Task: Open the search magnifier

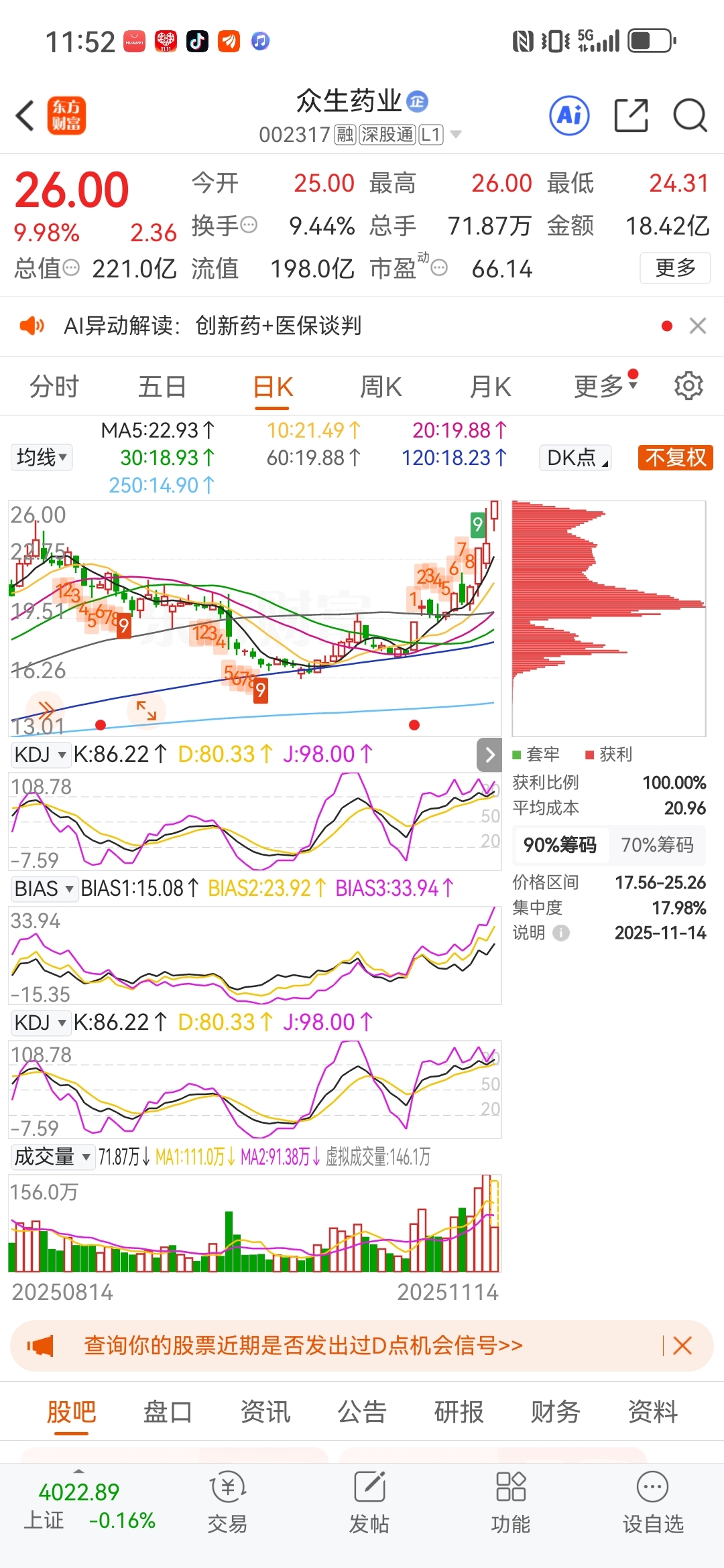Action: 690,115
